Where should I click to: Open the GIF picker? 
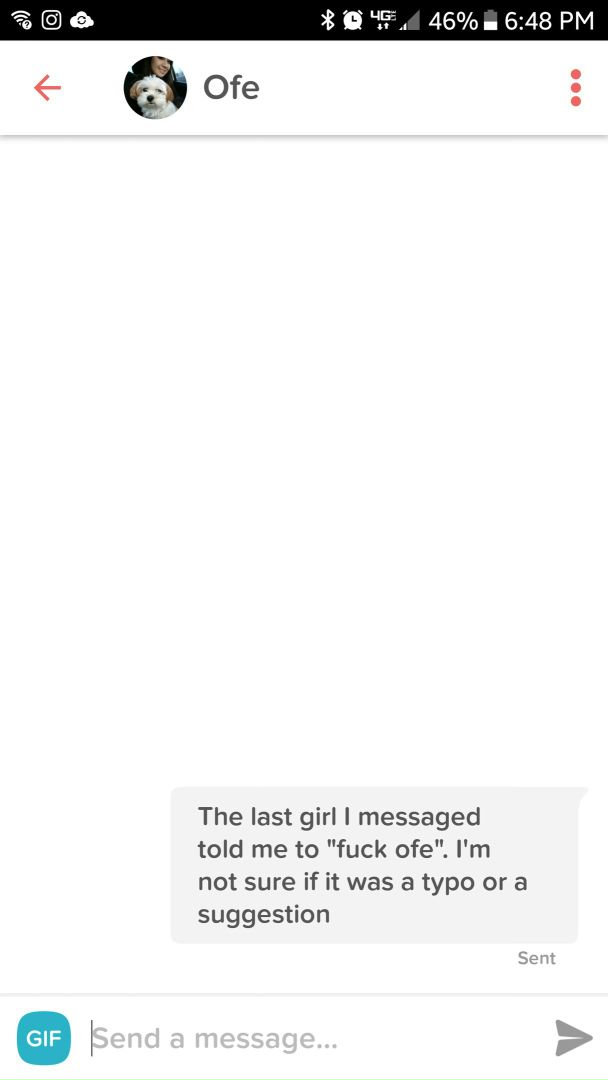[44, 1038]
